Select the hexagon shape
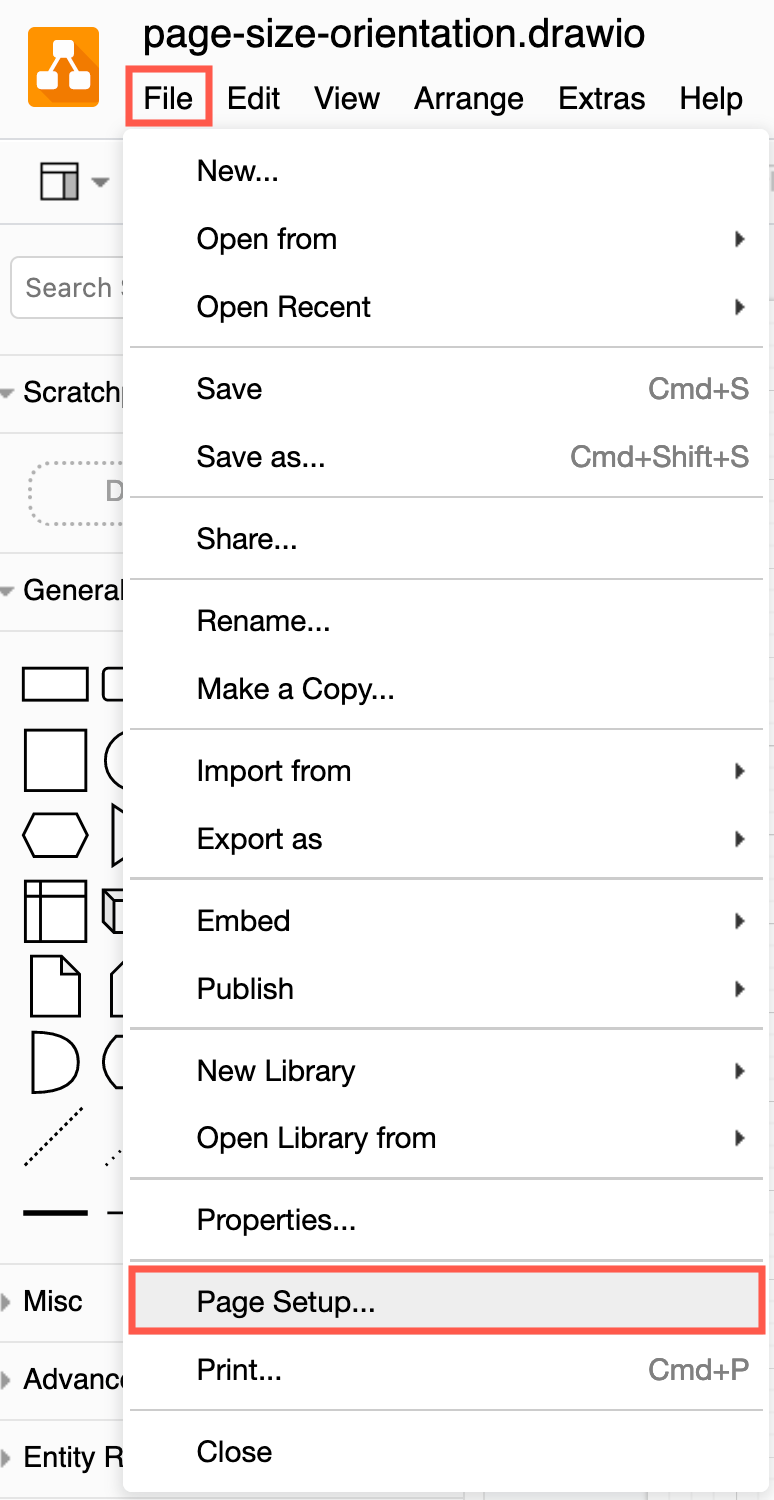The width and height of the screenshot is (774, 1500). [55, 835]
